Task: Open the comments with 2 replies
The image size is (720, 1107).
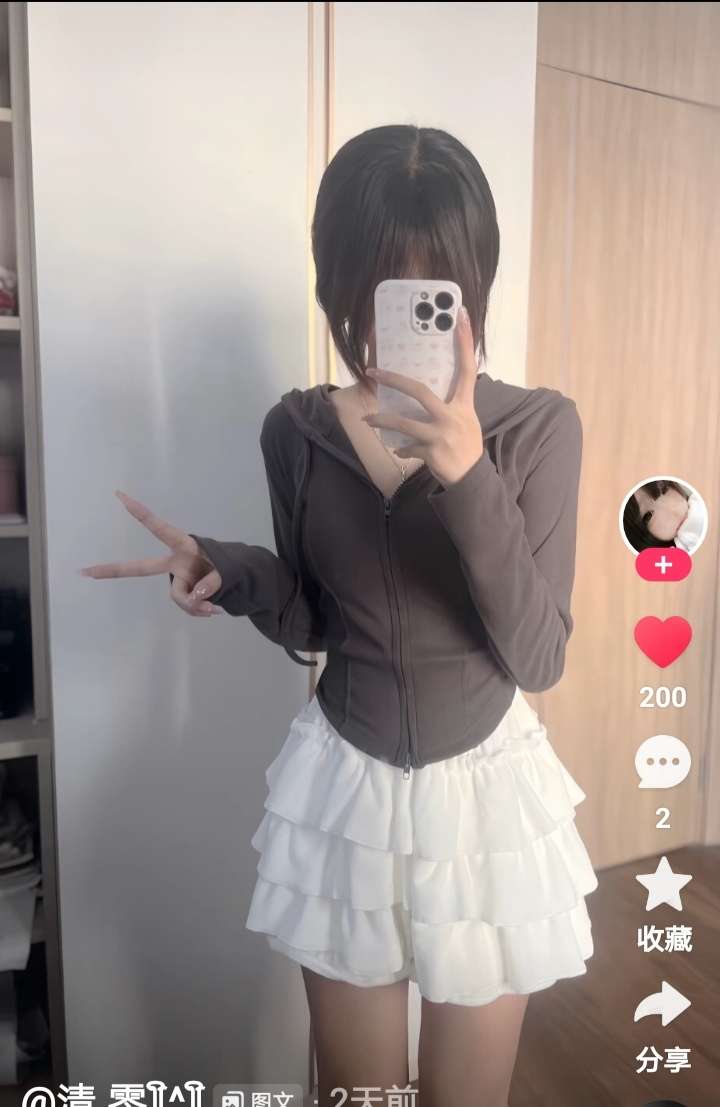Action: tap(663, 762)
